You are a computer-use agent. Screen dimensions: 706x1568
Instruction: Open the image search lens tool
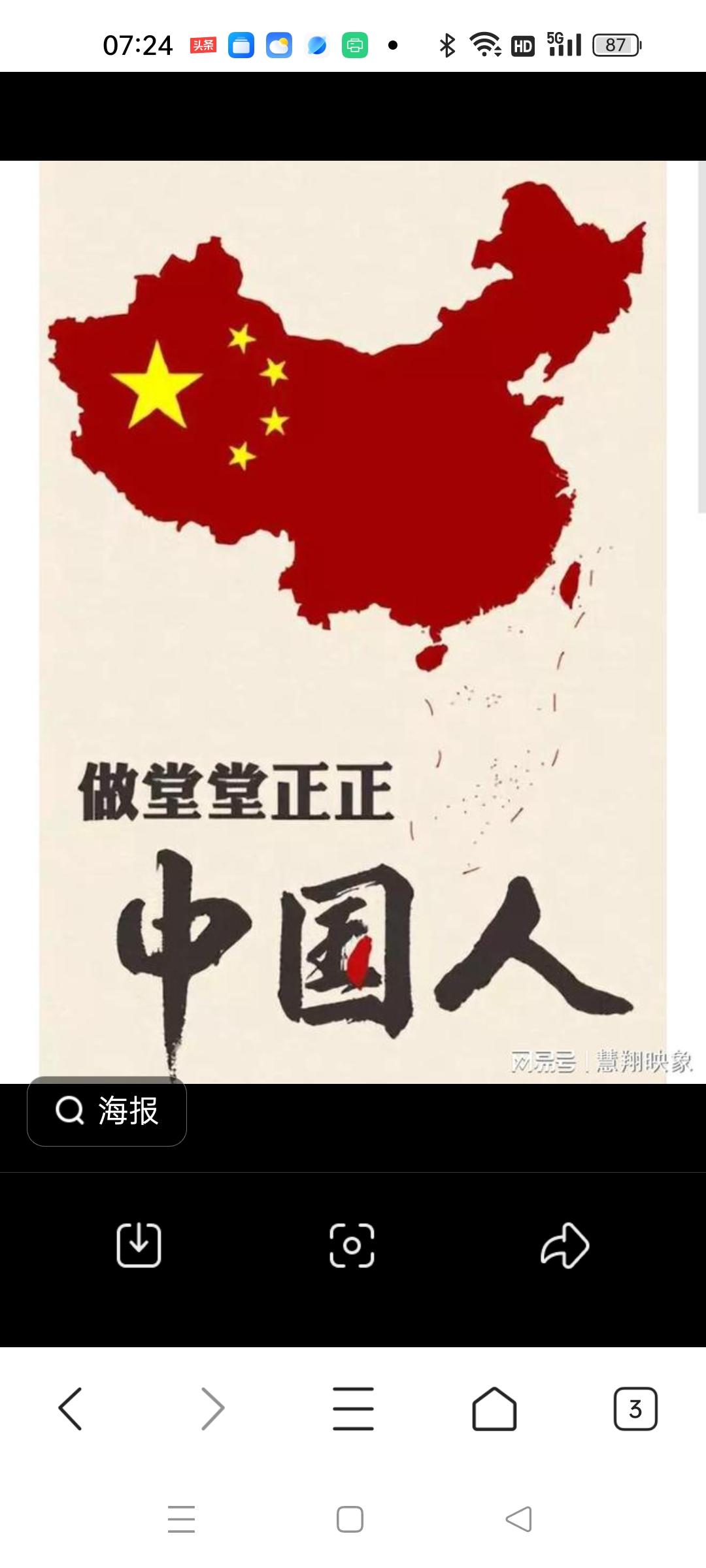point(353,1245)
